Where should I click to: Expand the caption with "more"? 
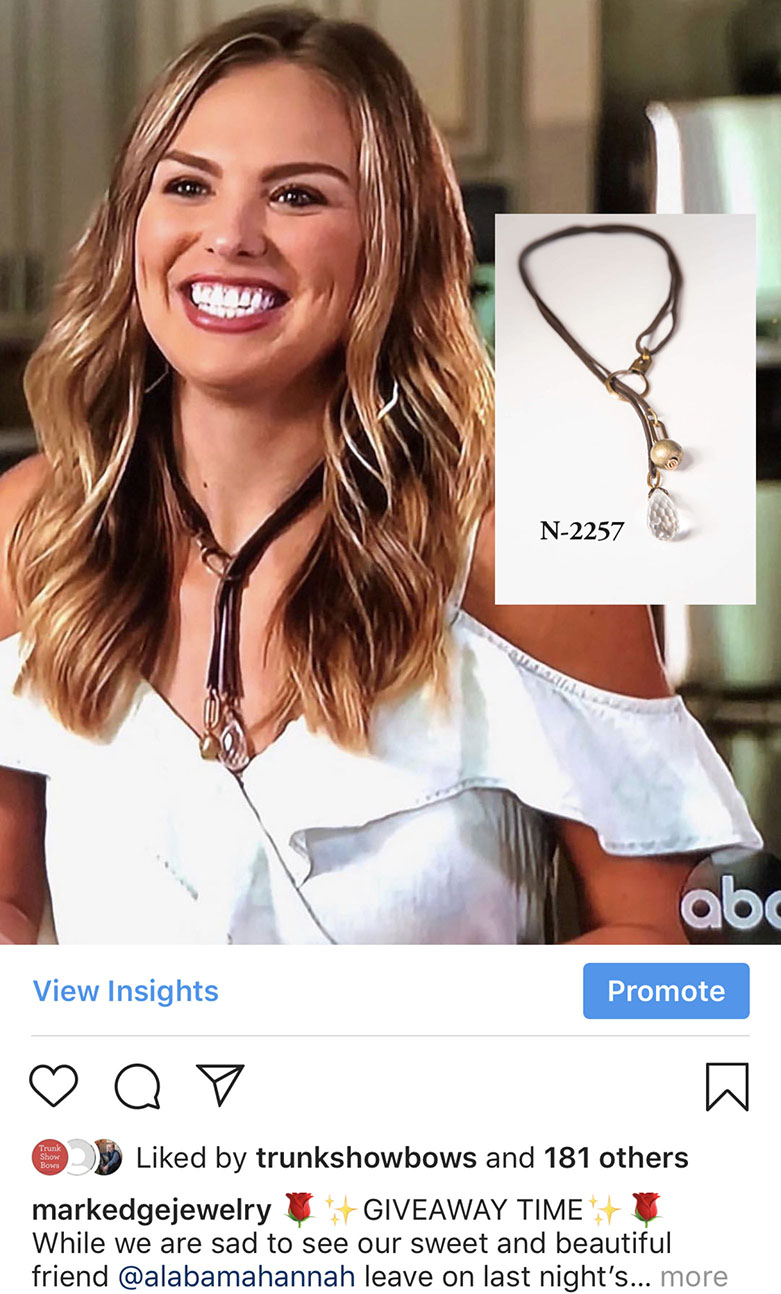(694, 1277)
